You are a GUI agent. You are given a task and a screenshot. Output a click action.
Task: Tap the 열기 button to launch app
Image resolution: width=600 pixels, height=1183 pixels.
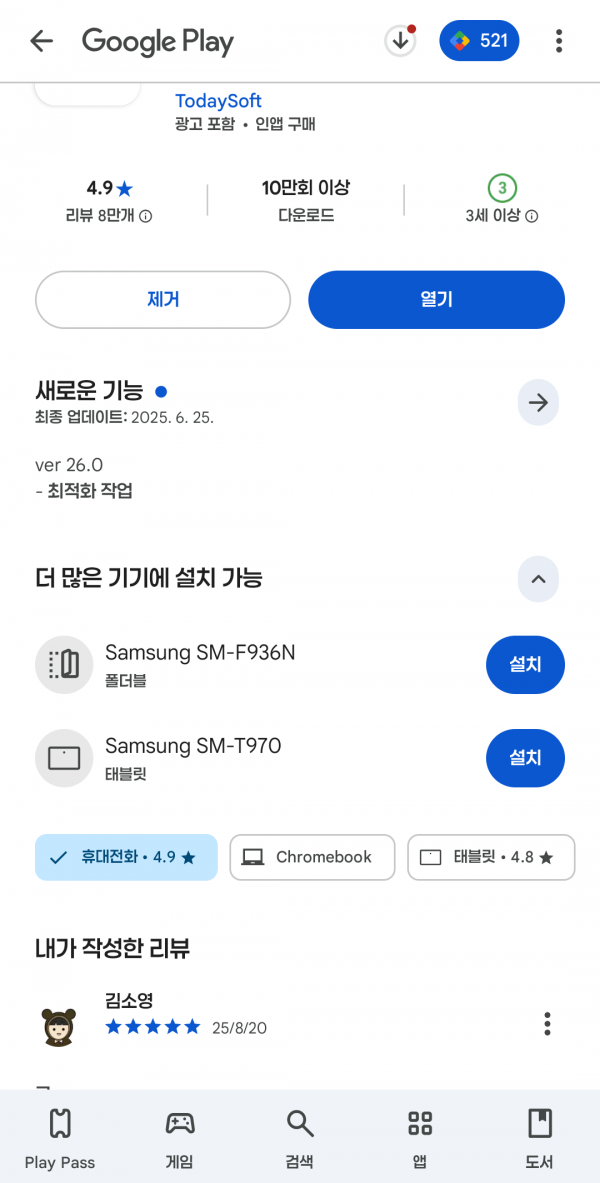click(x=436, y=300)
